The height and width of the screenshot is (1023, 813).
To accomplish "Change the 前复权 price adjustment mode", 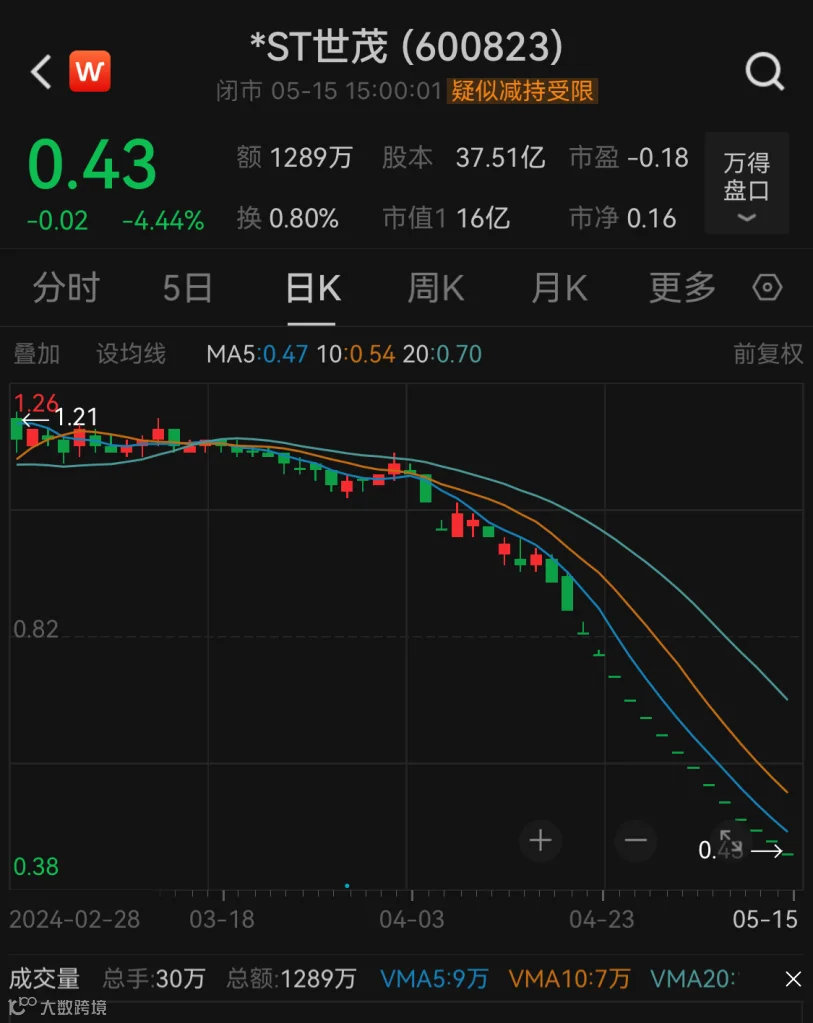I will (768, 353).
